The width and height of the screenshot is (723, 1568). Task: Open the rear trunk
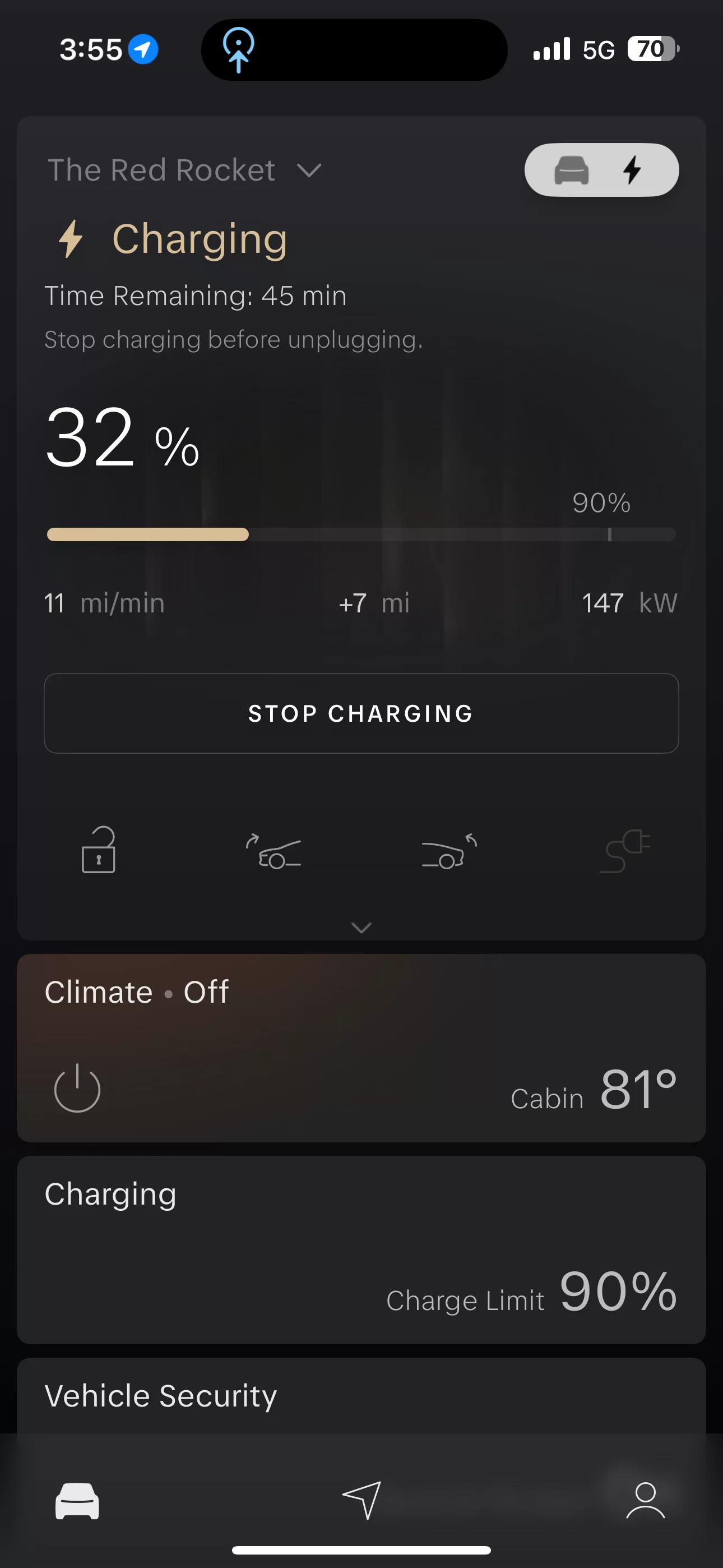[x=449, y=851]
